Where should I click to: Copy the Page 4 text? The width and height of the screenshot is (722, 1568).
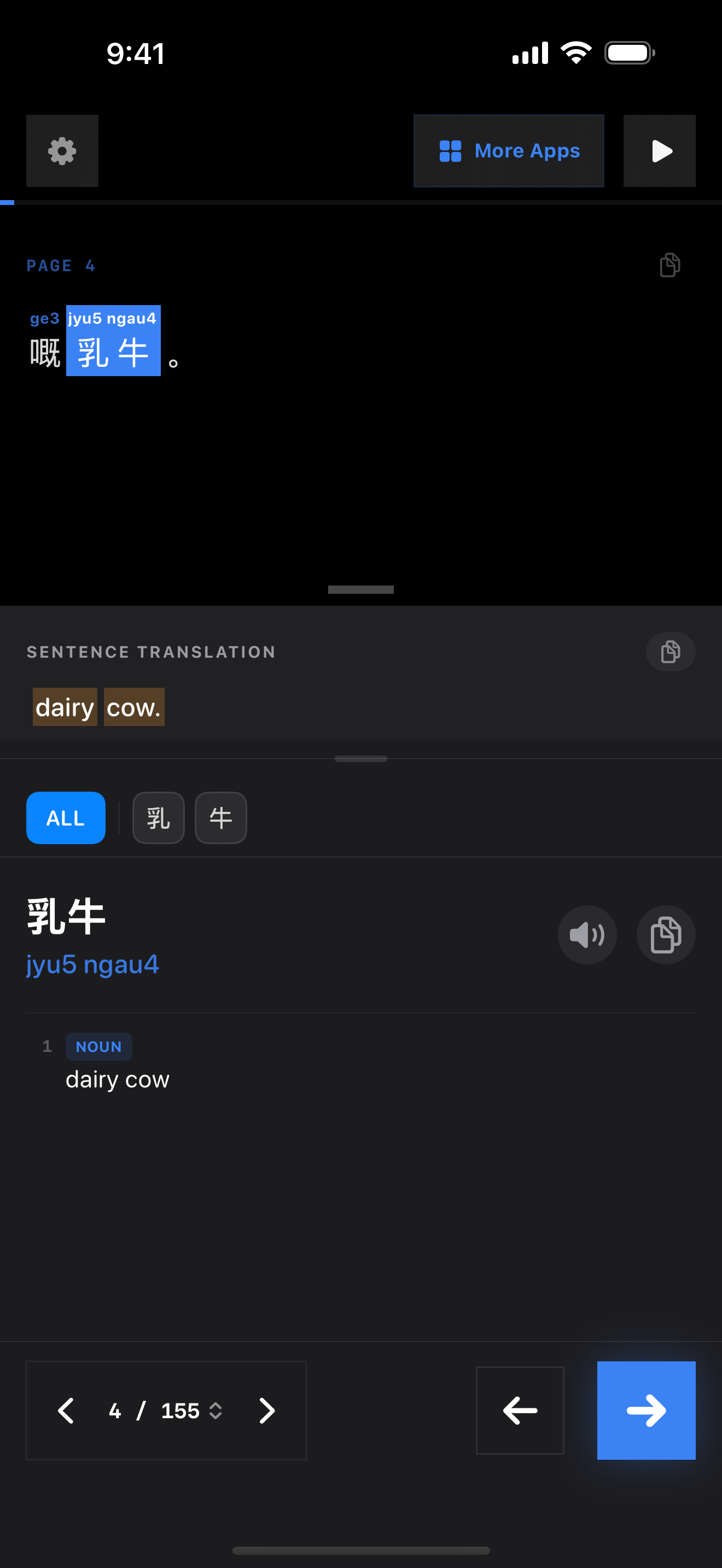click(x=669, y=265)
